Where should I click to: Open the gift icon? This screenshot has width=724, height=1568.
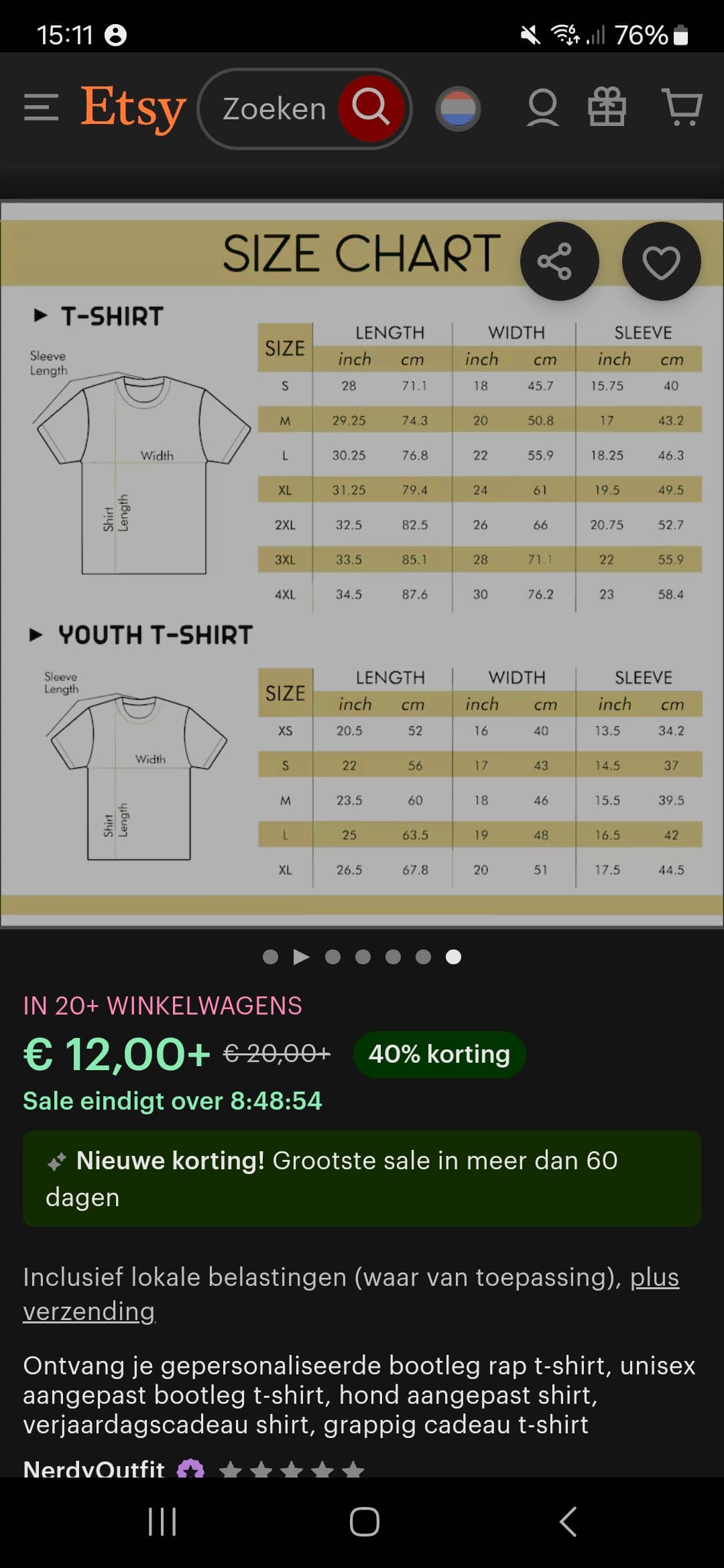607,108
